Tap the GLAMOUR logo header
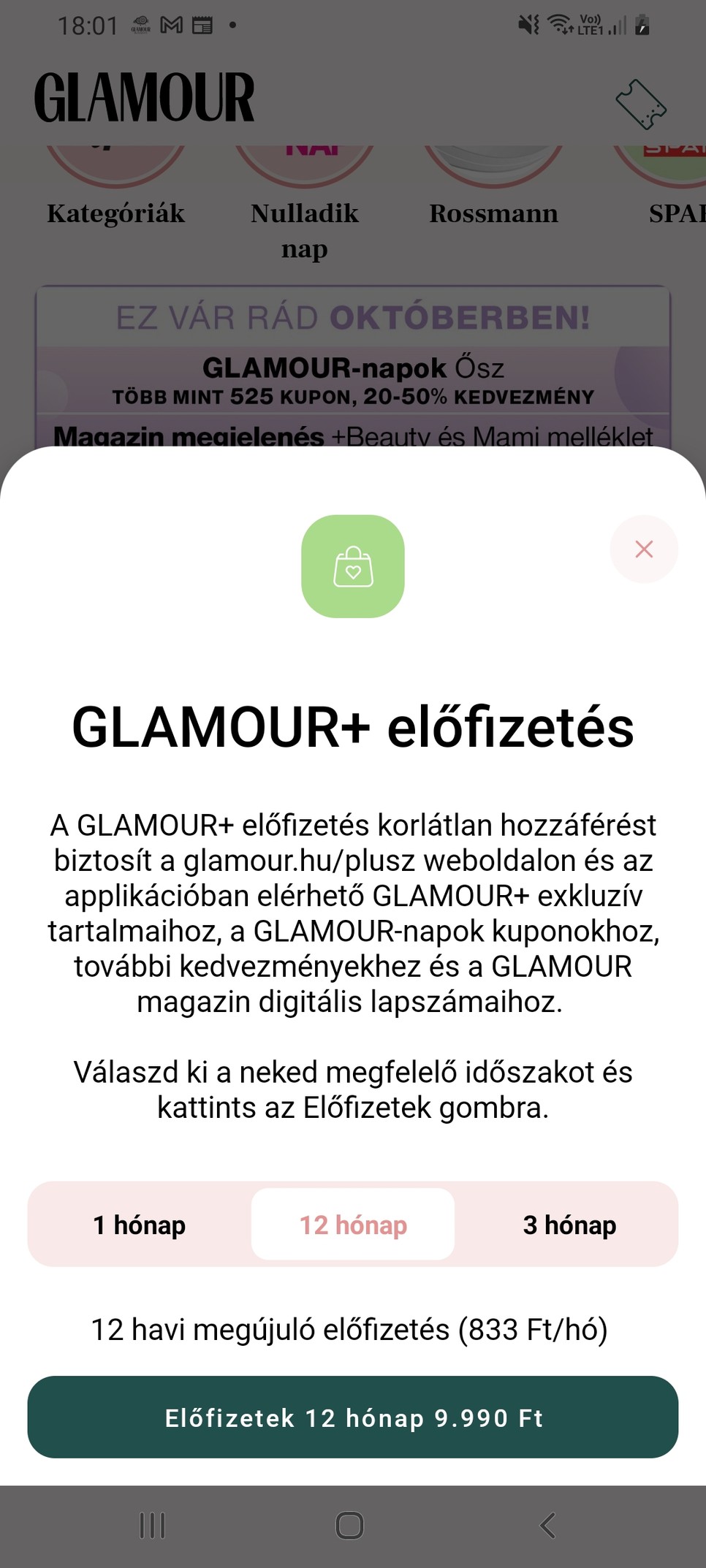Screen dimensions: 706x1568 click(146, 99)
